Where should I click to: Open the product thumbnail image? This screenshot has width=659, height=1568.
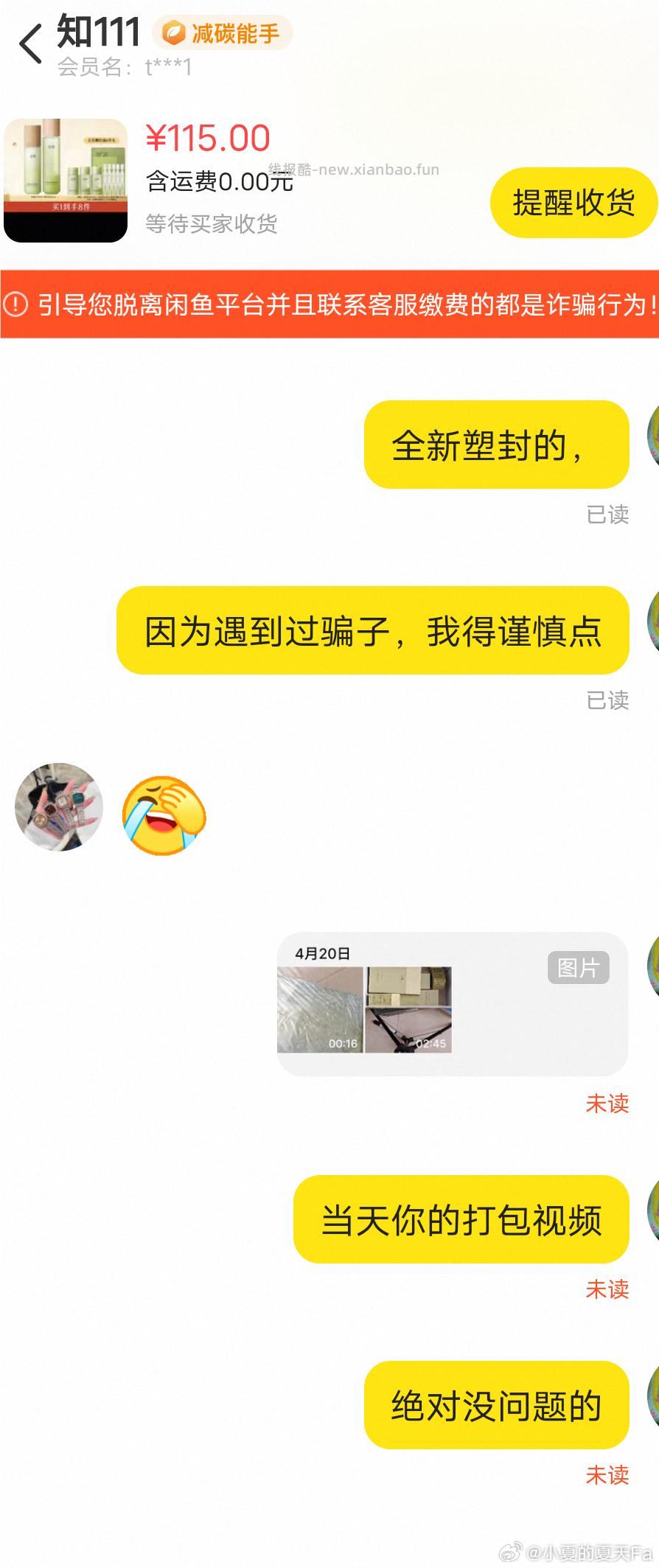tap(65, 179)
